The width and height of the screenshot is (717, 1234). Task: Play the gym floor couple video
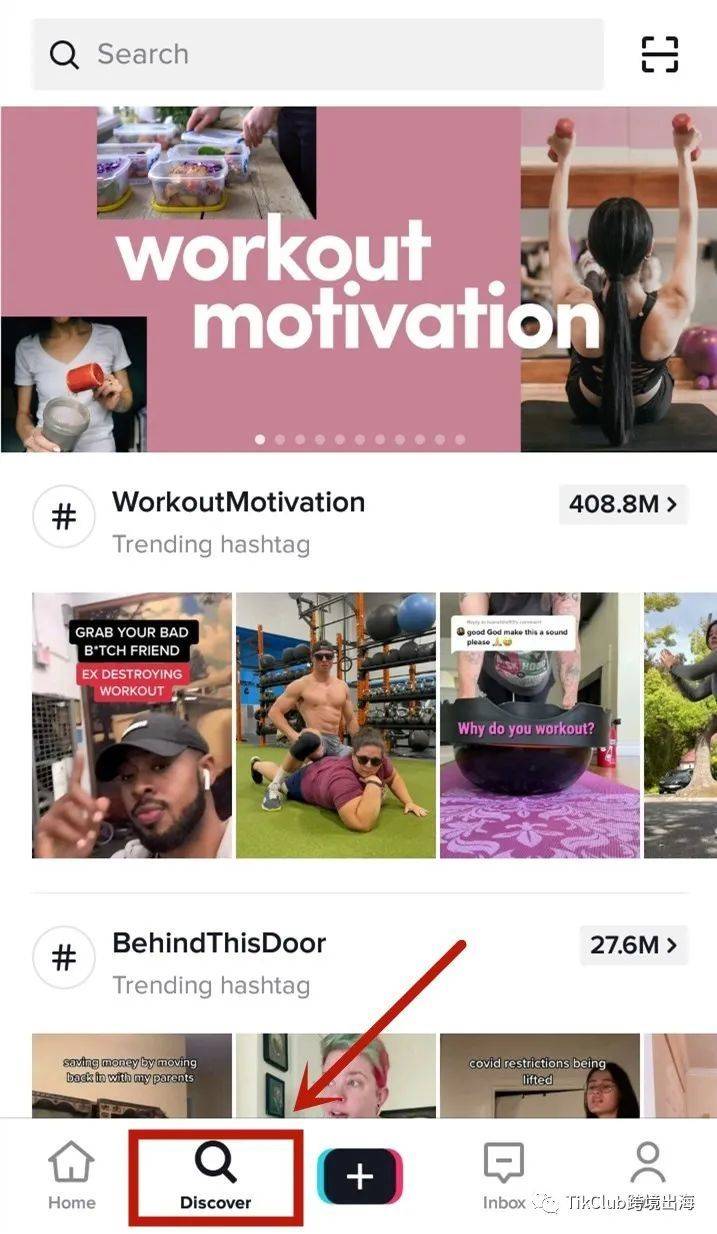(x=336, y=725)
